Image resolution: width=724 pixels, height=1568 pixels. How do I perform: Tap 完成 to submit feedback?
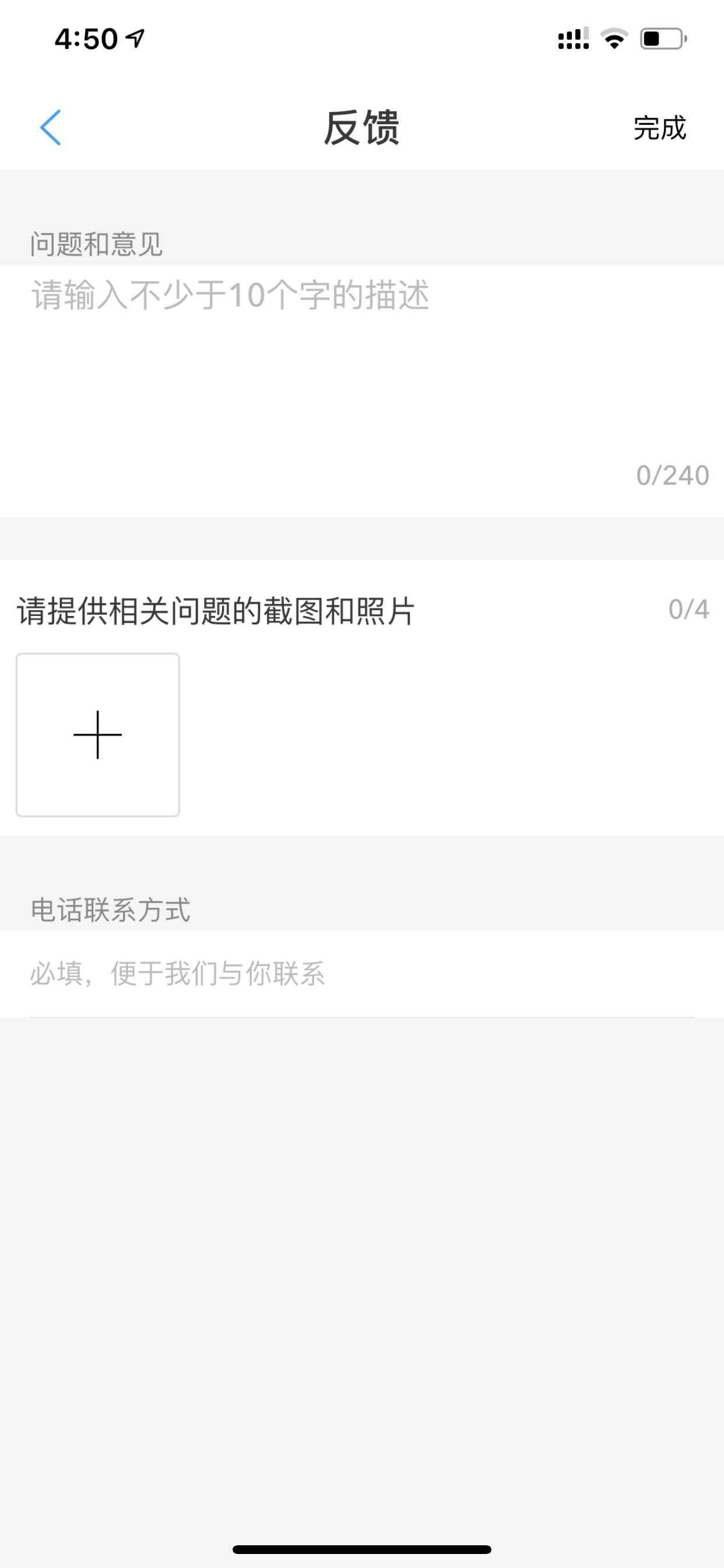click(x=659, y=128)
